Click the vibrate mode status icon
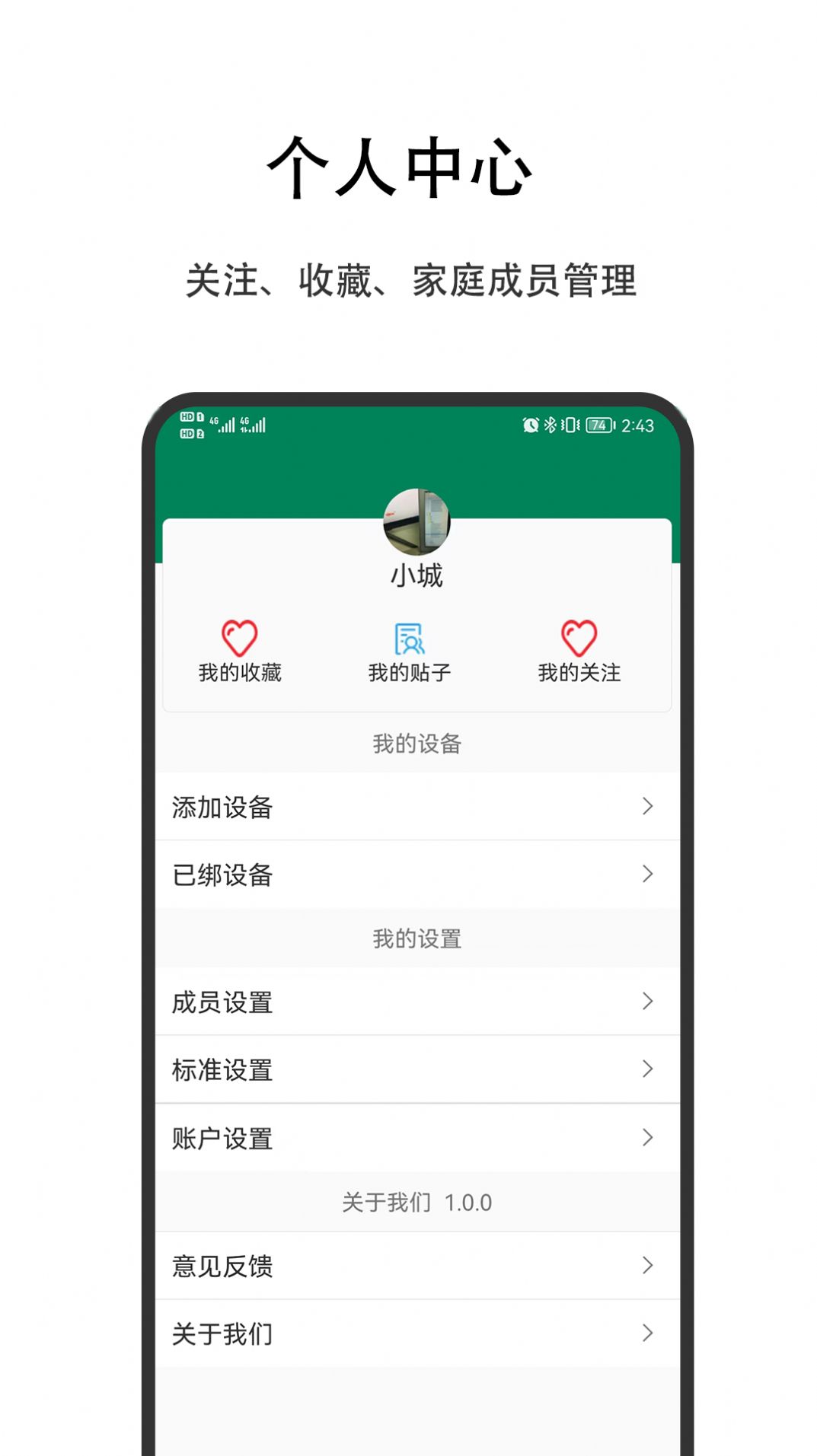Image resolution: width=817 pixels, height=1456 pixels. pyautogui.click(x=570, y=425)
